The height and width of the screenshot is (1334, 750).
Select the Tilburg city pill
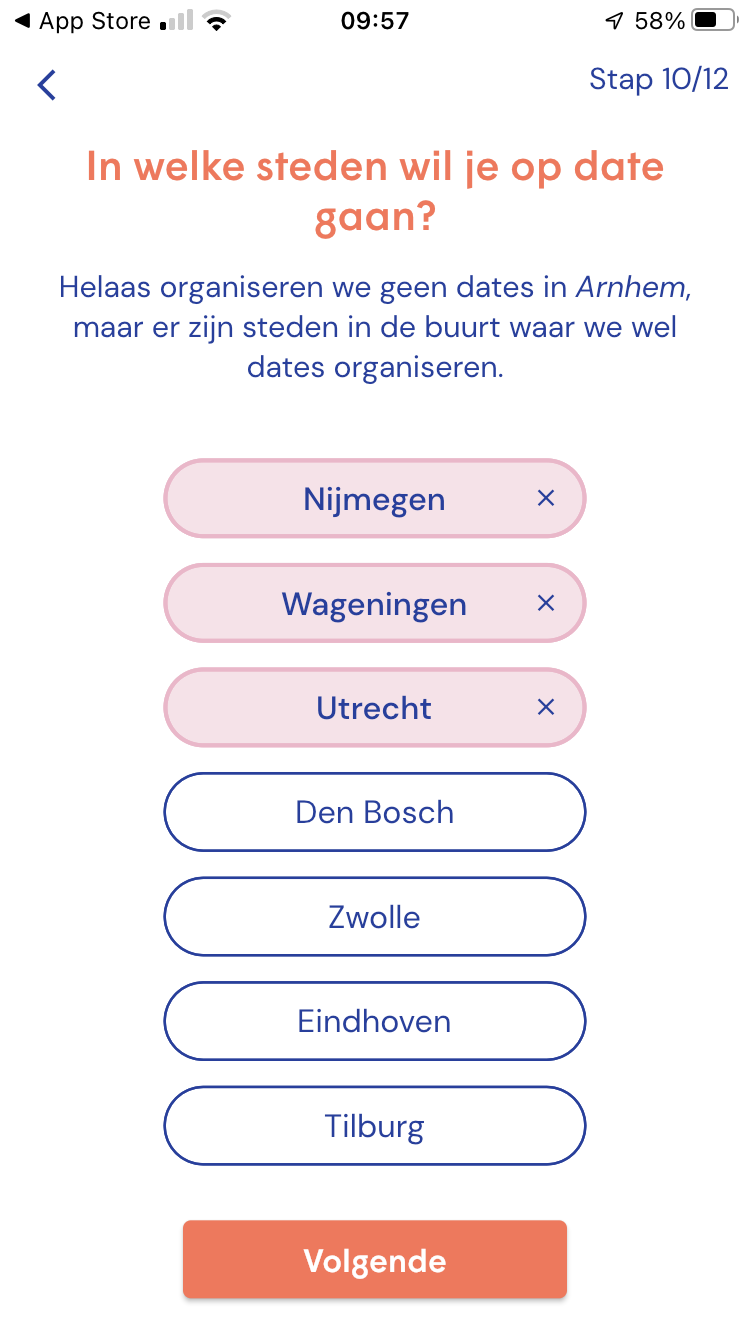click(374, 1125)
